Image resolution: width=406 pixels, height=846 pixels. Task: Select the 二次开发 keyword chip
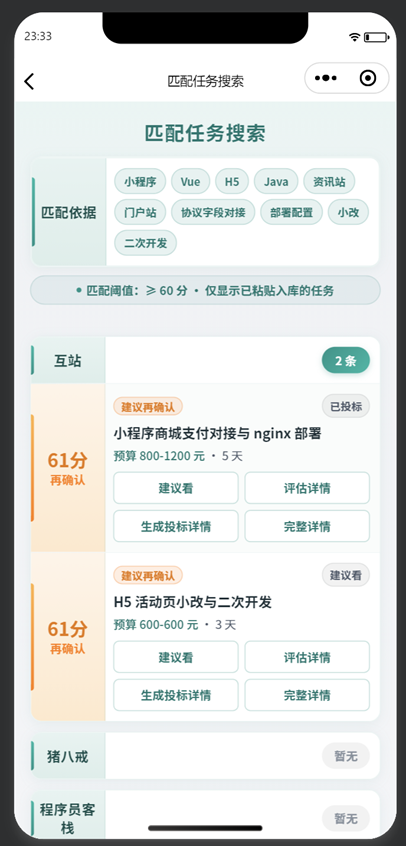(146, 243)
